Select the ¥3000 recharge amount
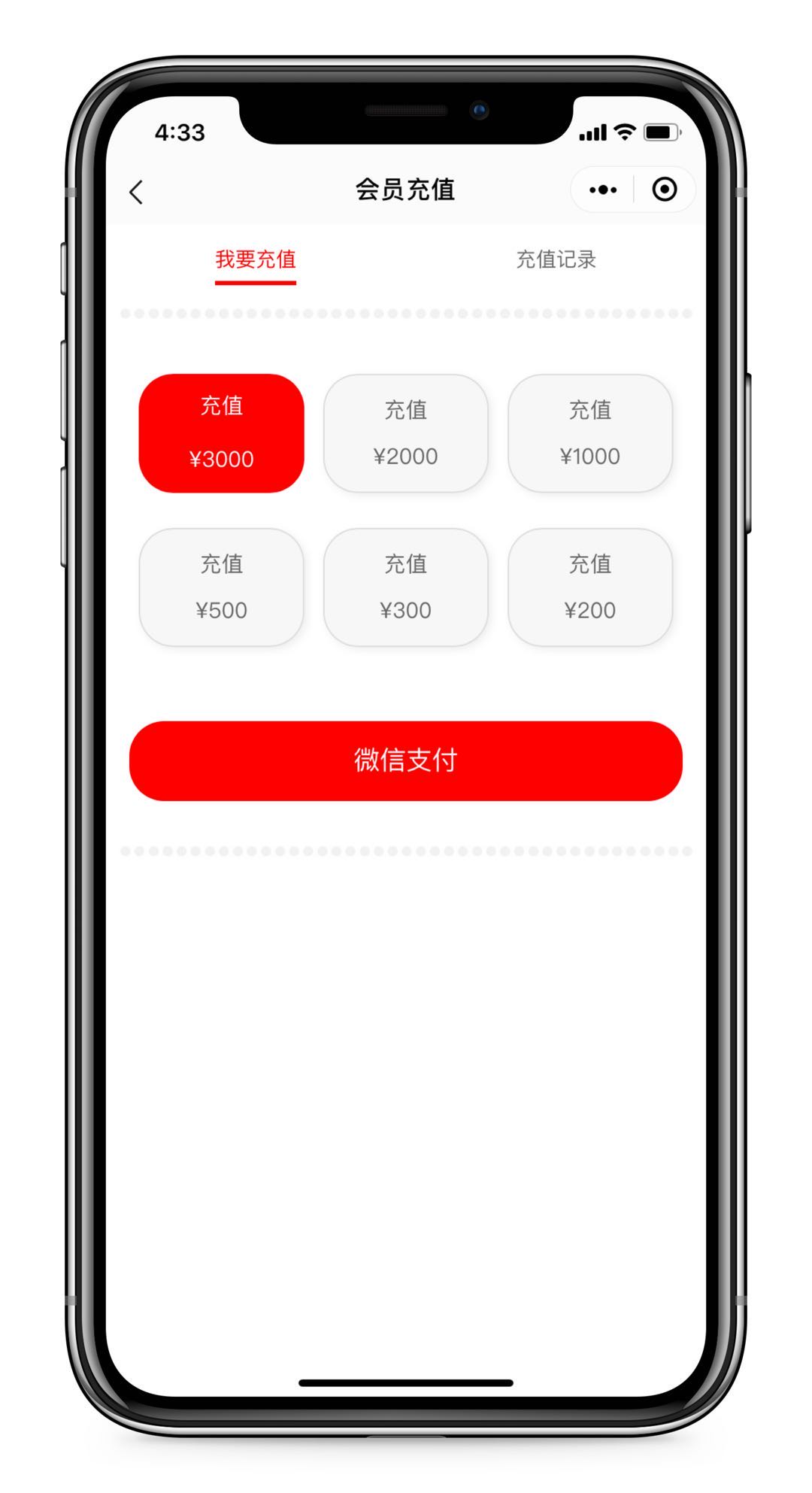 (x=222, y=433)
